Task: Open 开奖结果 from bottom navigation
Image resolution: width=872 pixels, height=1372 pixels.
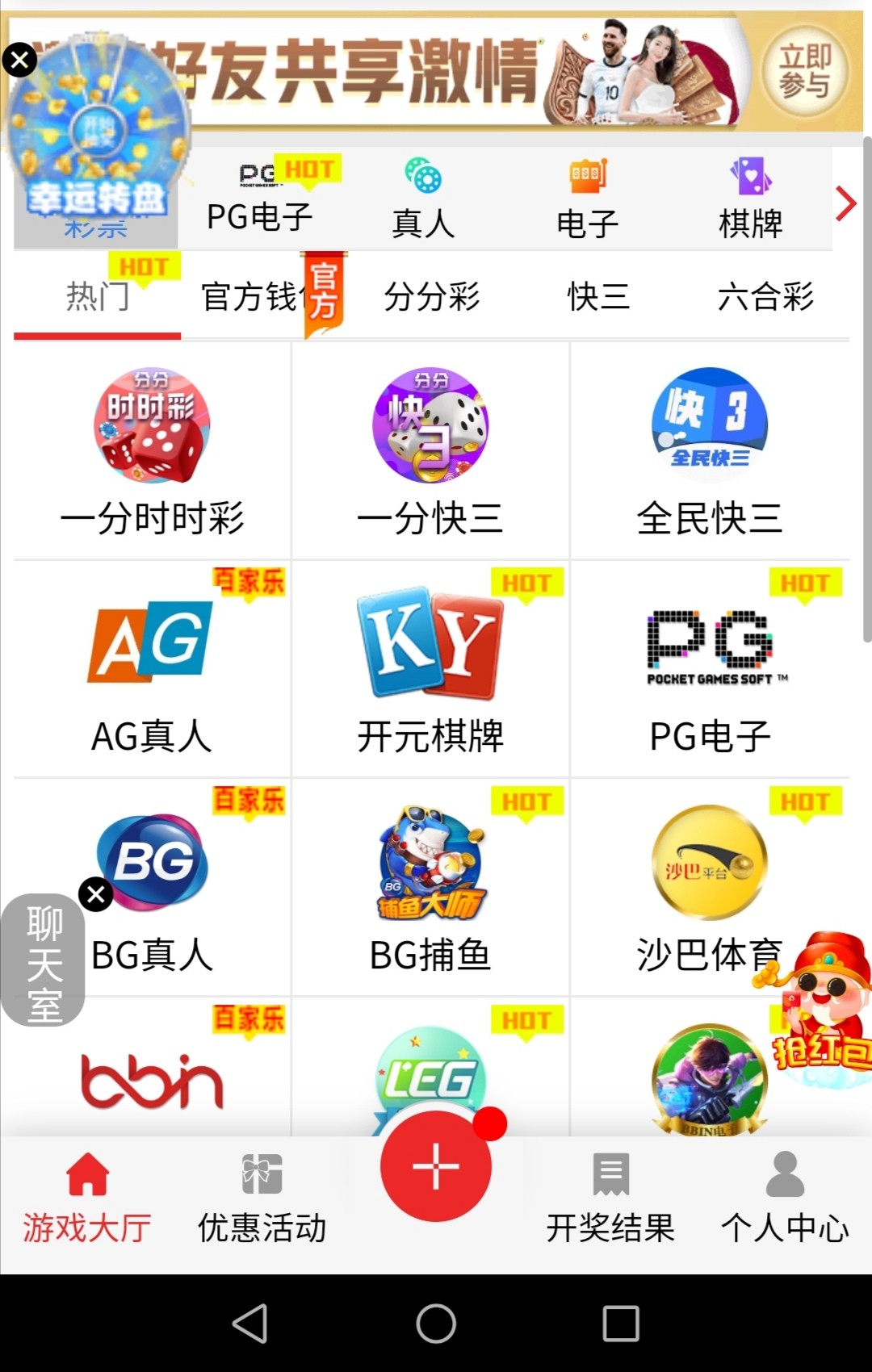Action: tap(610, 1203)
